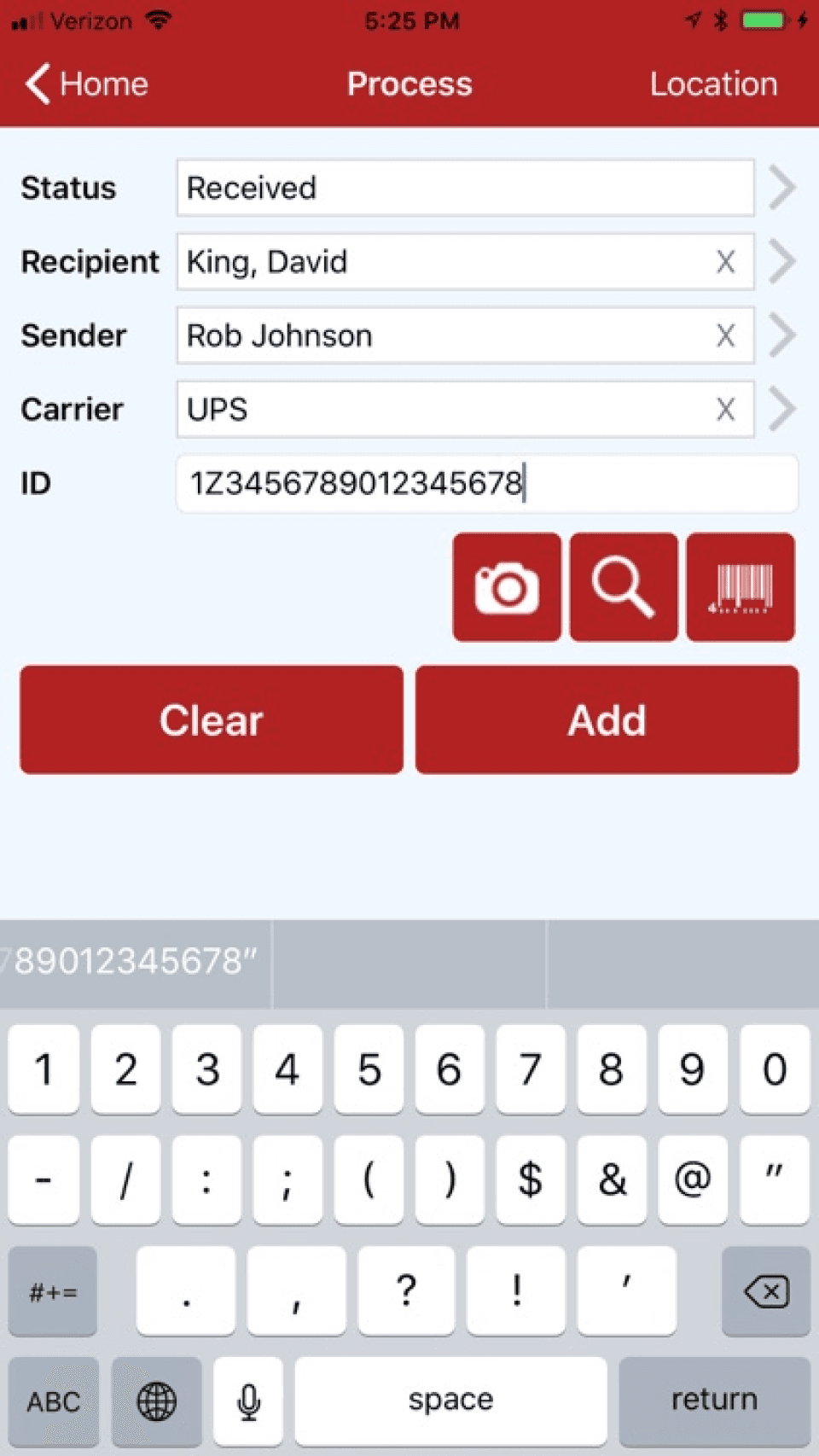The height and width of the screenshot is (1456, 819).
Task: Clear the Carrier field with its X
Action: pos(725,409)
